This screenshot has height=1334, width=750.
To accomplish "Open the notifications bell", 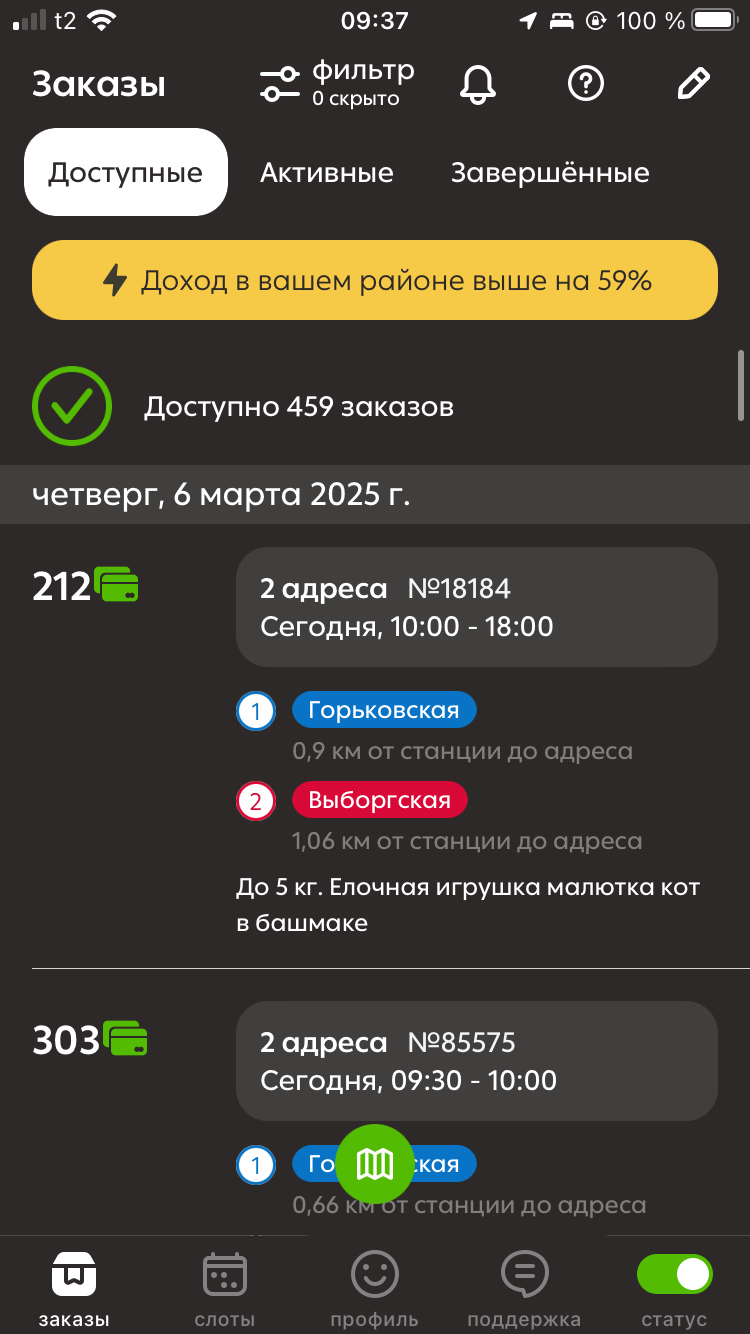I will (478, 84).
